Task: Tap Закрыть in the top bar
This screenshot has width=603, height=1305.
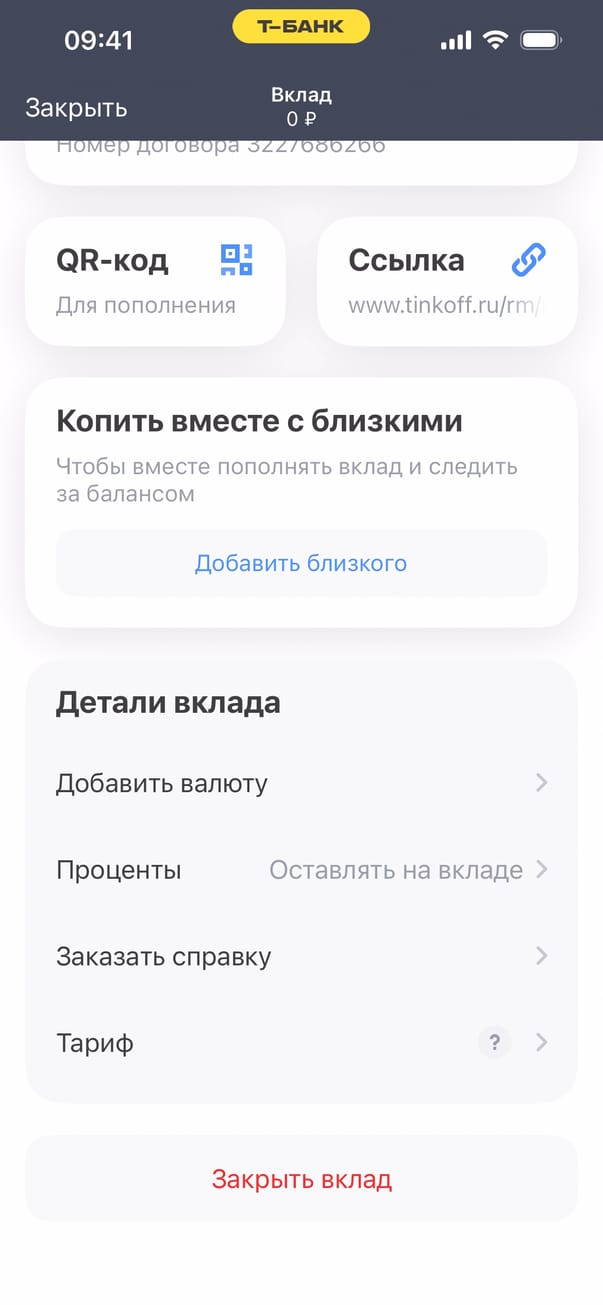Action: [x=76, y=108]
